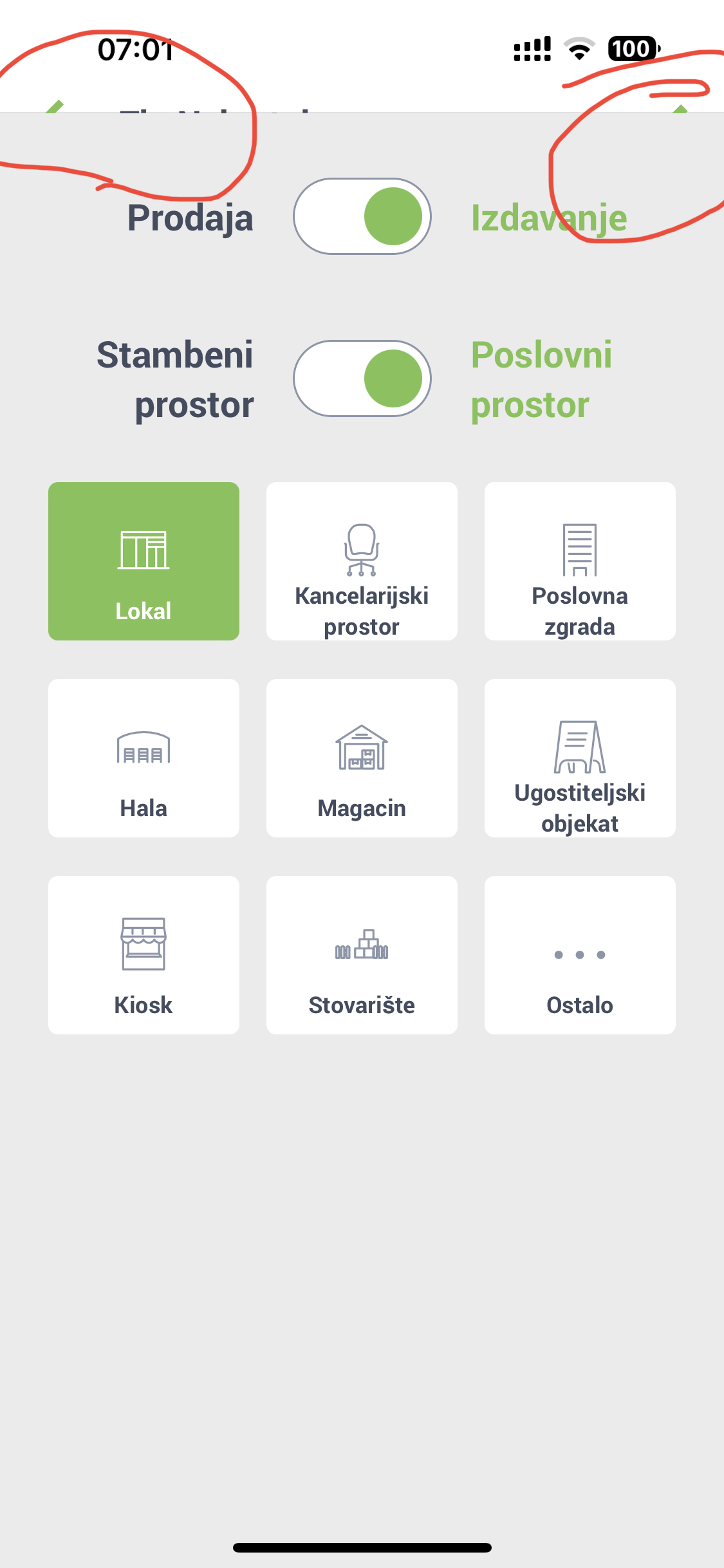This screenshot has height=1568, width=724.
Task: Tap the Kiosk tile
Action: [144, 955]
